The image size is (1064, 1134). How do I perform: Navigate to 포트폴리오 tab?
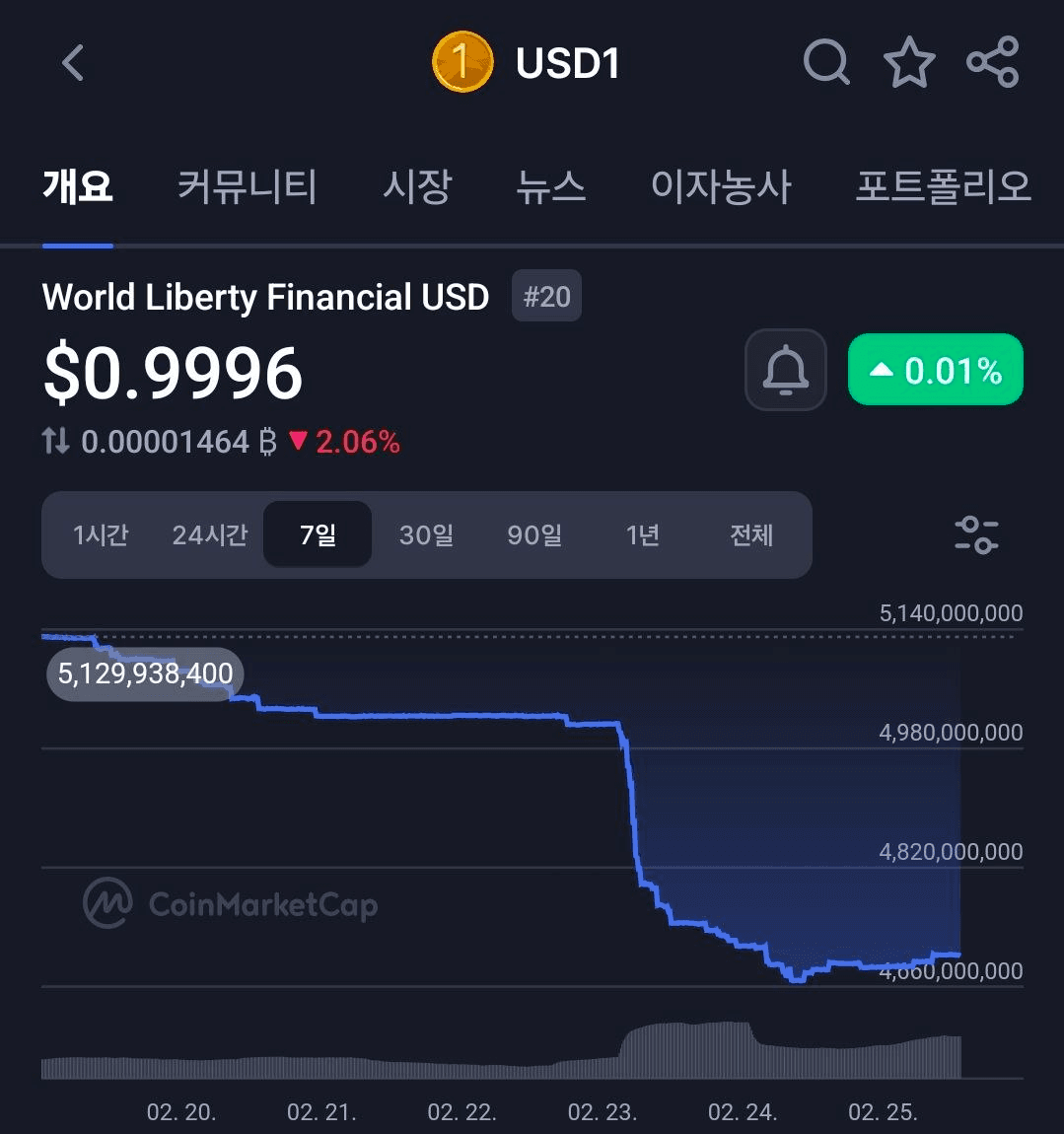pos(944,186)
